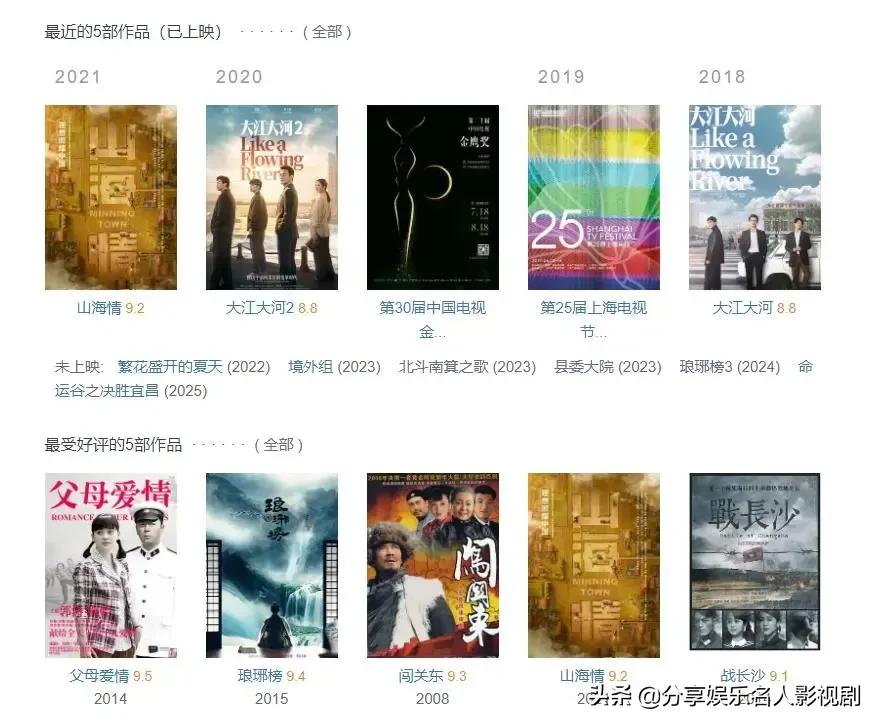Open the 大江大河2 poster
Screen dimensions: 881x727
[x=272, y=197]
